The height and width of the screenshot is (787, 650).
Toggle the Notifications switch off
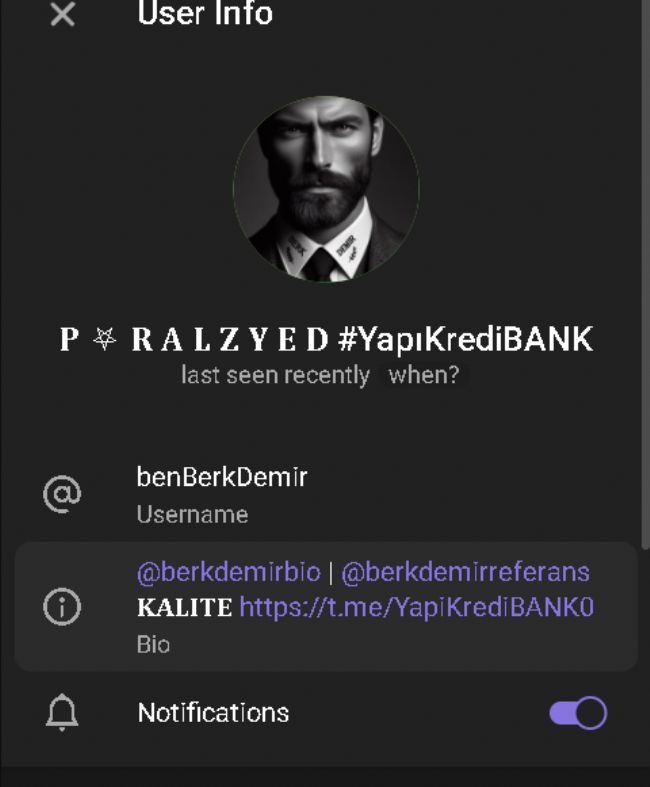[x=577, y=713]
